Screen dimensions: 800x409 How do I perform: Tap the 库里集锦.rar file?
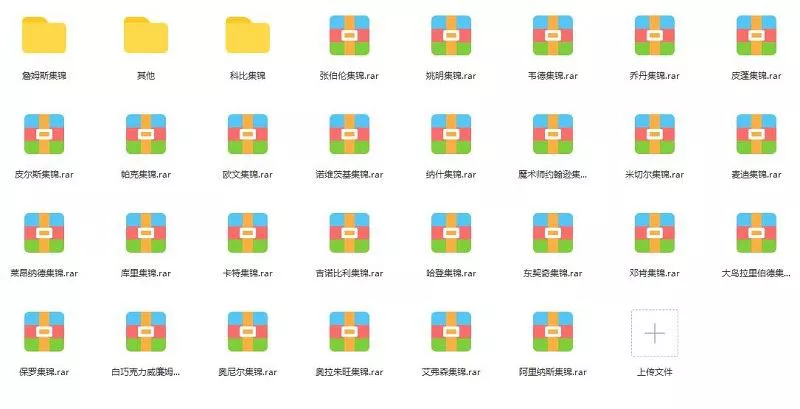pyautogui.click(x=145, y=233)
